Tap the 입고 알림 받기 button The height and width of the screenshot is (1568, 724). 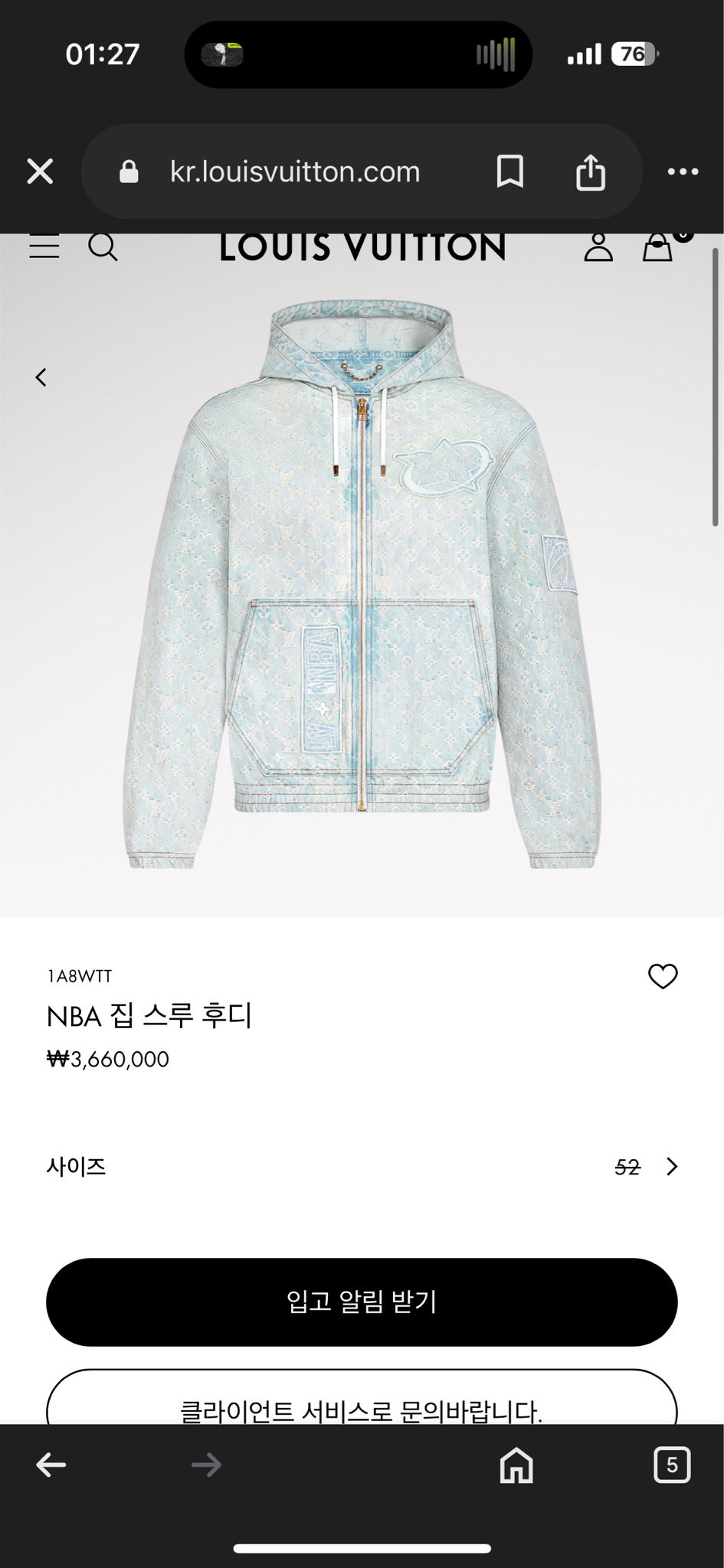[362, 1302]
